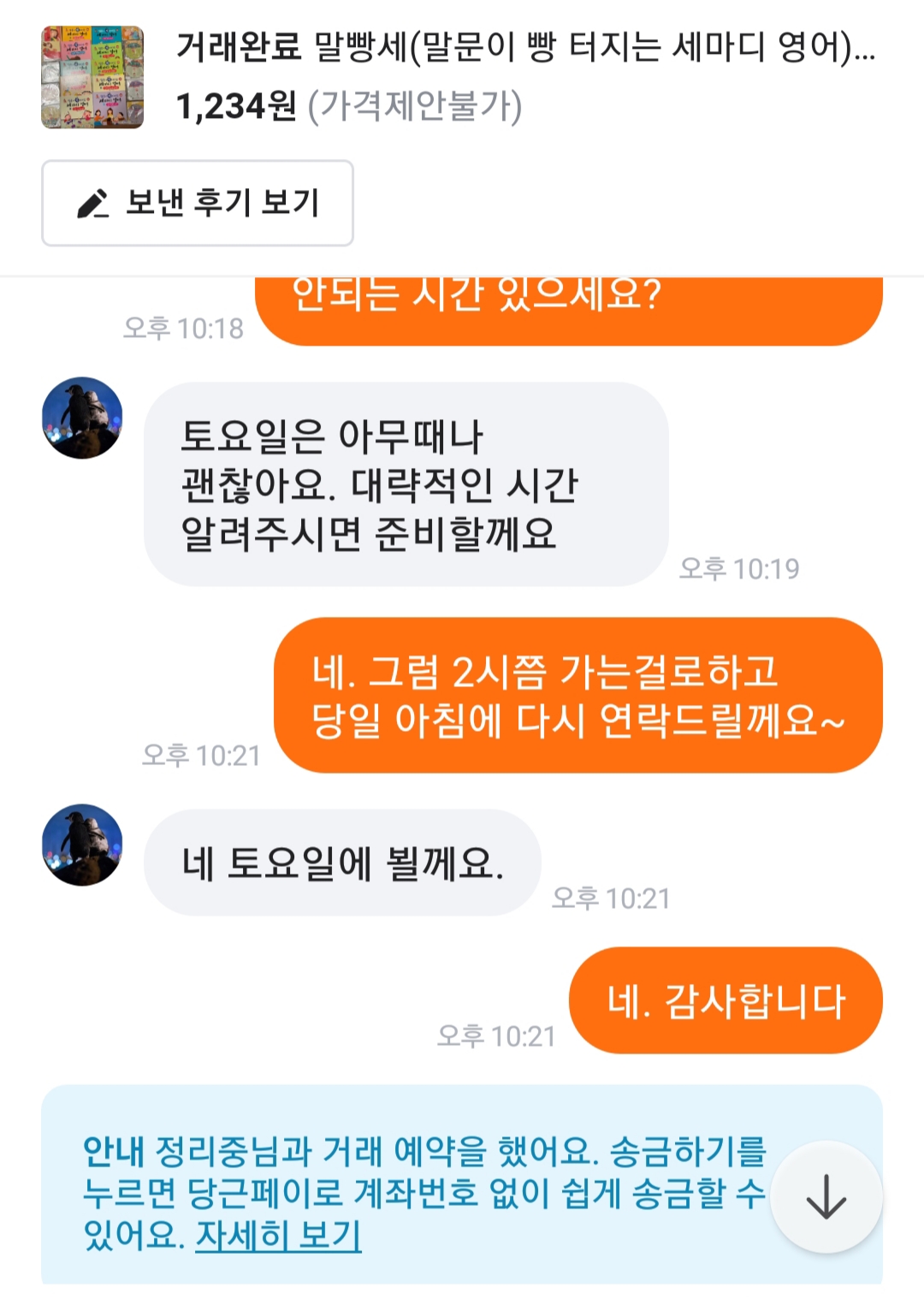Open sender's avatar next to 네 토요일에 뵐께요
Image resolution: width=924 pixels, height=1299 pixels.
pyautogui.click(x=82, y=845)
